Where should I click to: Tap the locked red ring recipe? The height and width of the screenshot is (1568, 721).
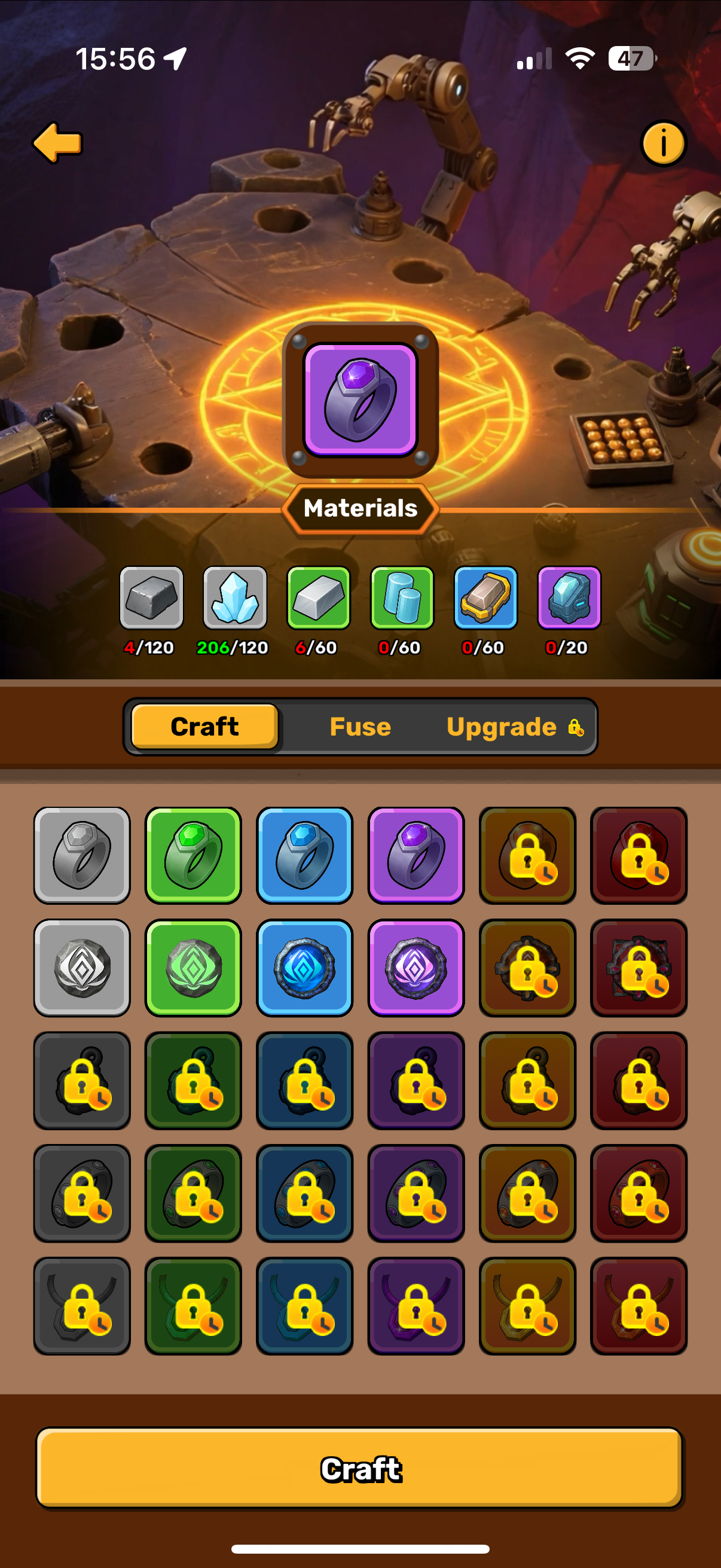pos(639,855)
